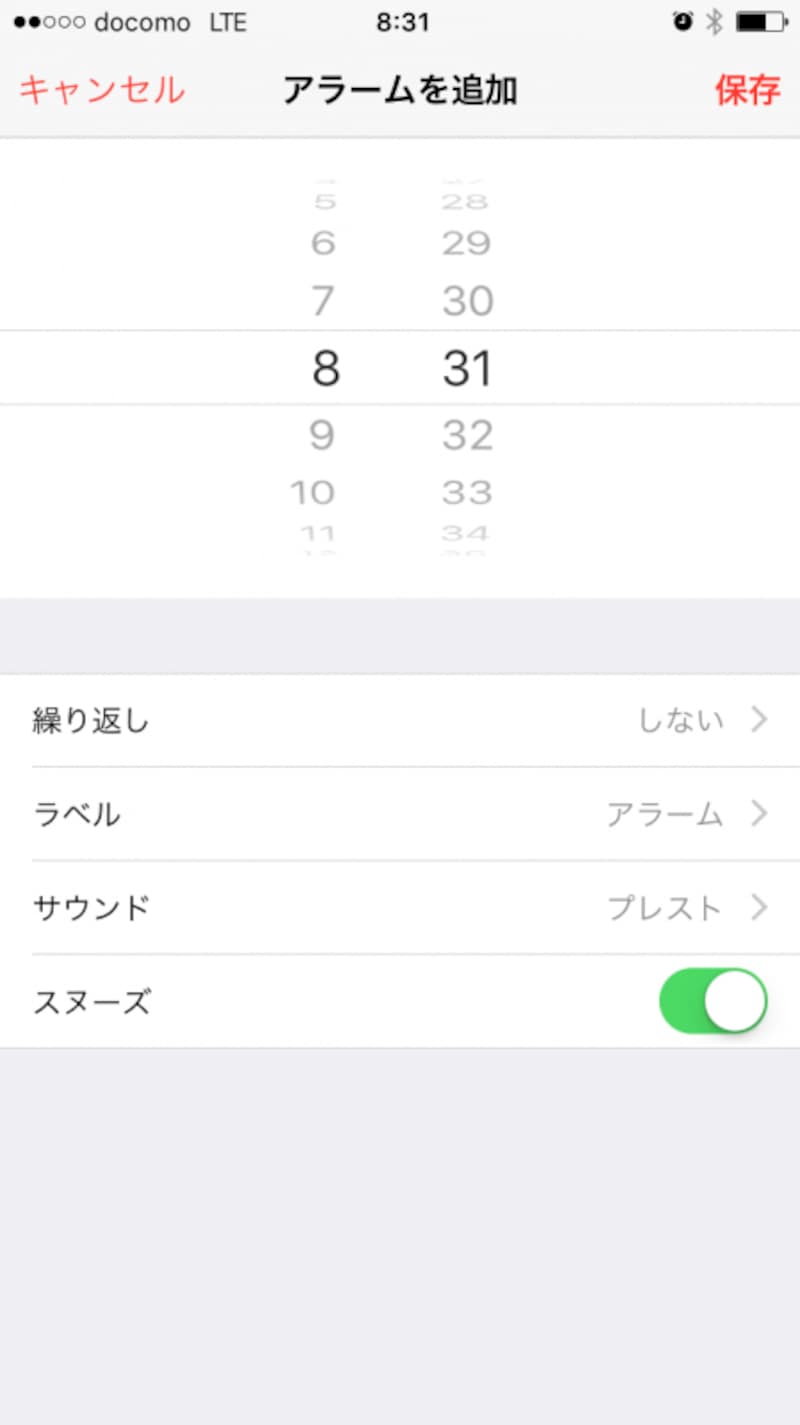Tap キャンセル to discard the alarm

pyautogui.click(x=100, y=89)
